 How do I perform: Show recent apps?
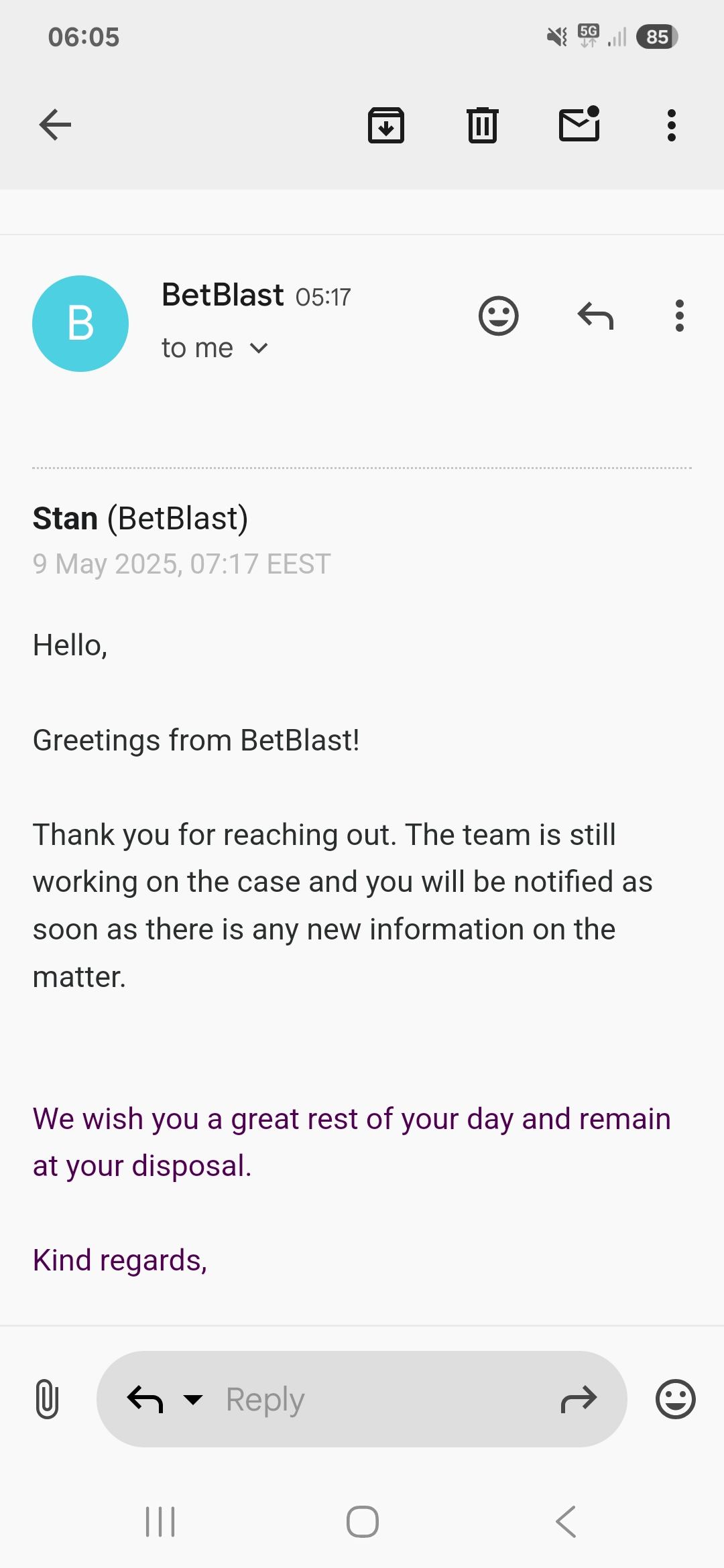click(160, 1521)
